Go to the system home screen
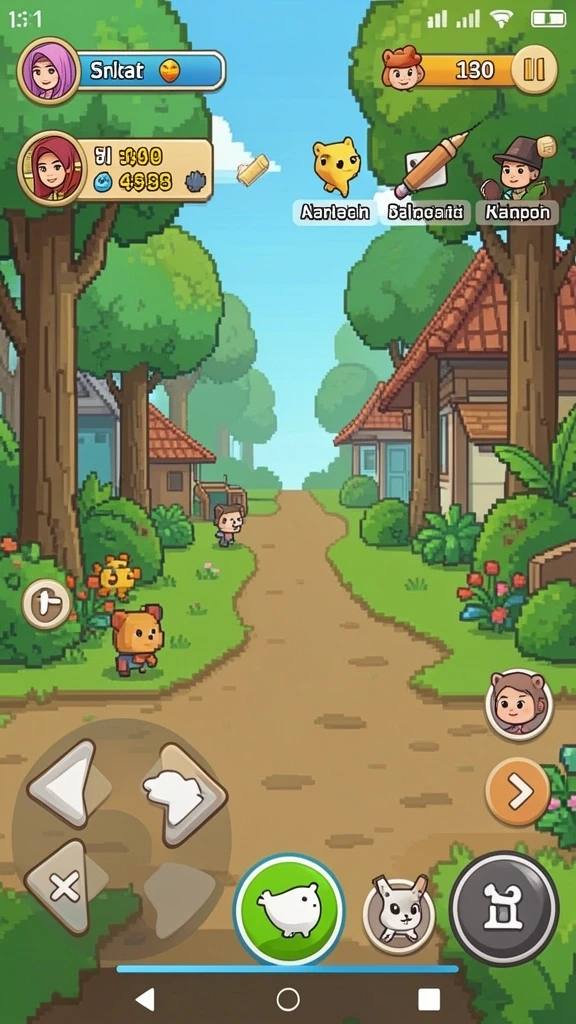 coord(288,999)
